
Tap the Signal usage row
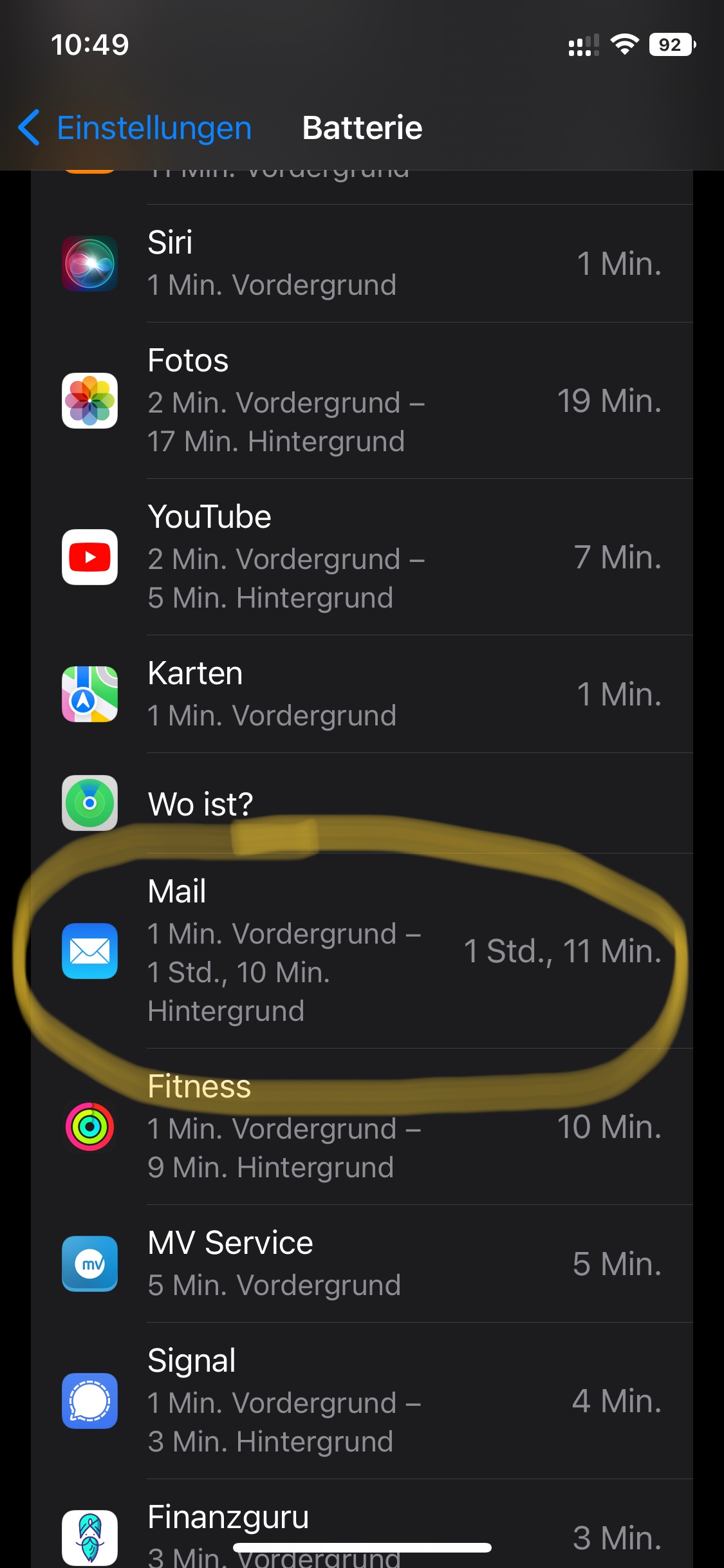pyautogui.click(x=360, y=1401)
